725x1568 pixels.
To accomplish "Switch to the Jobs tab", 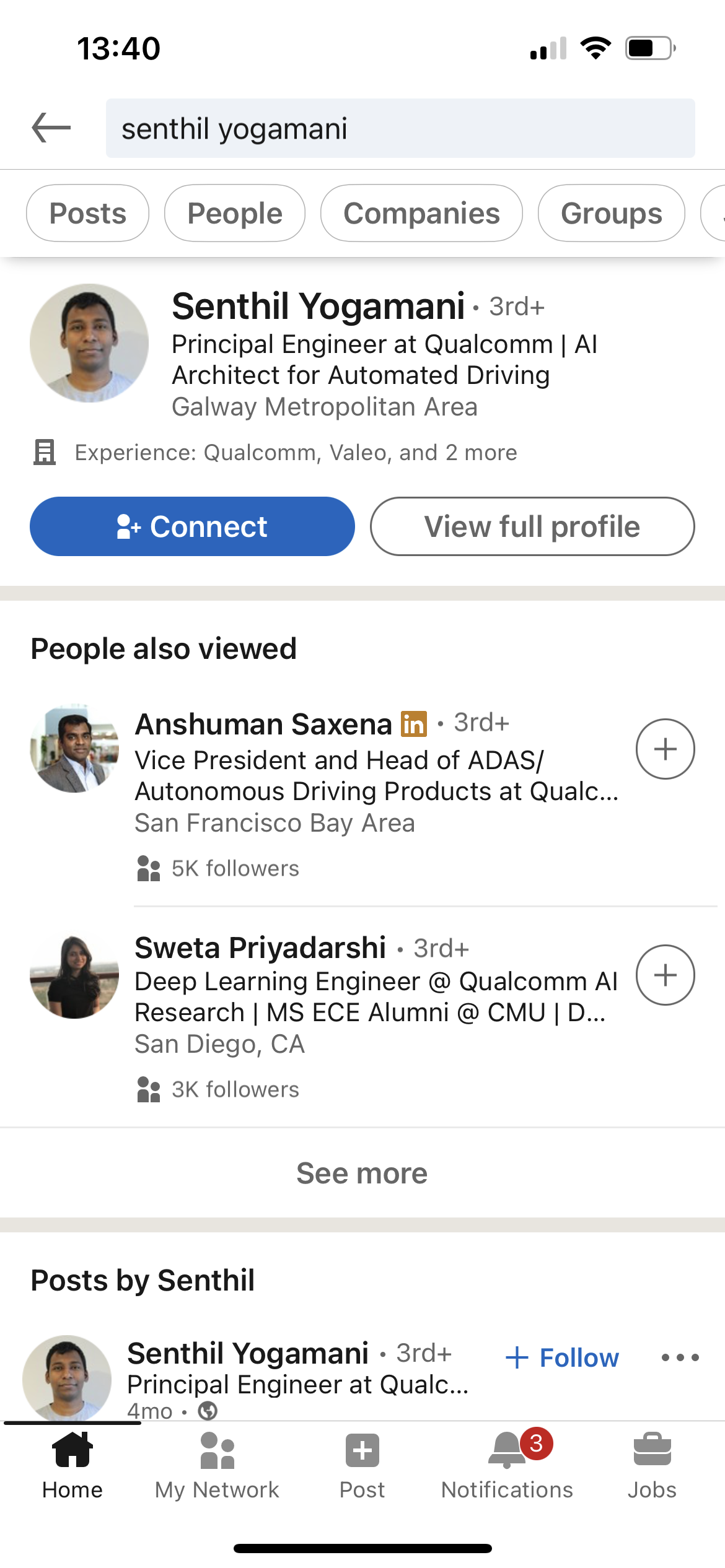I will (652, 1465).
